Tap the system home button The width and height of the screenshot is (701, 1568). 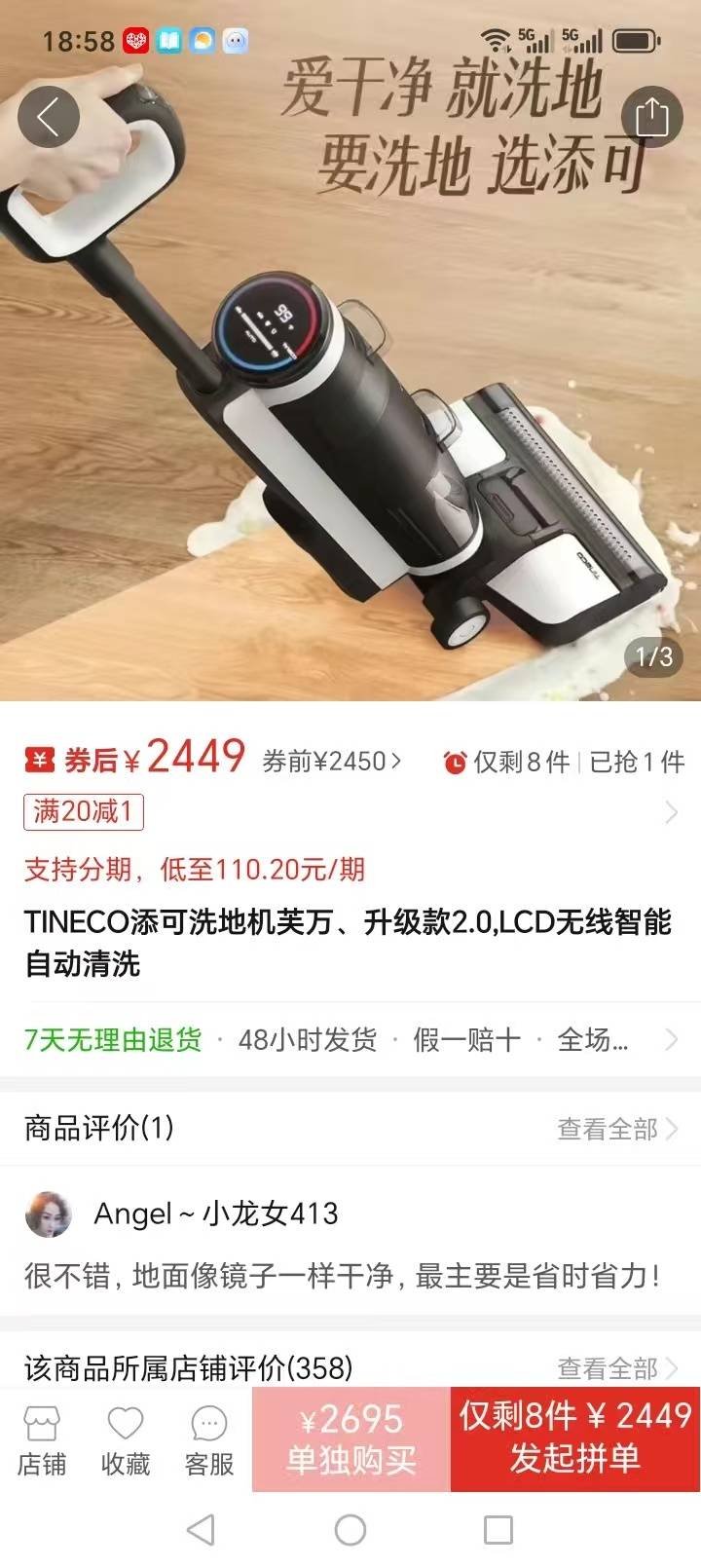tap(350, 1530)
